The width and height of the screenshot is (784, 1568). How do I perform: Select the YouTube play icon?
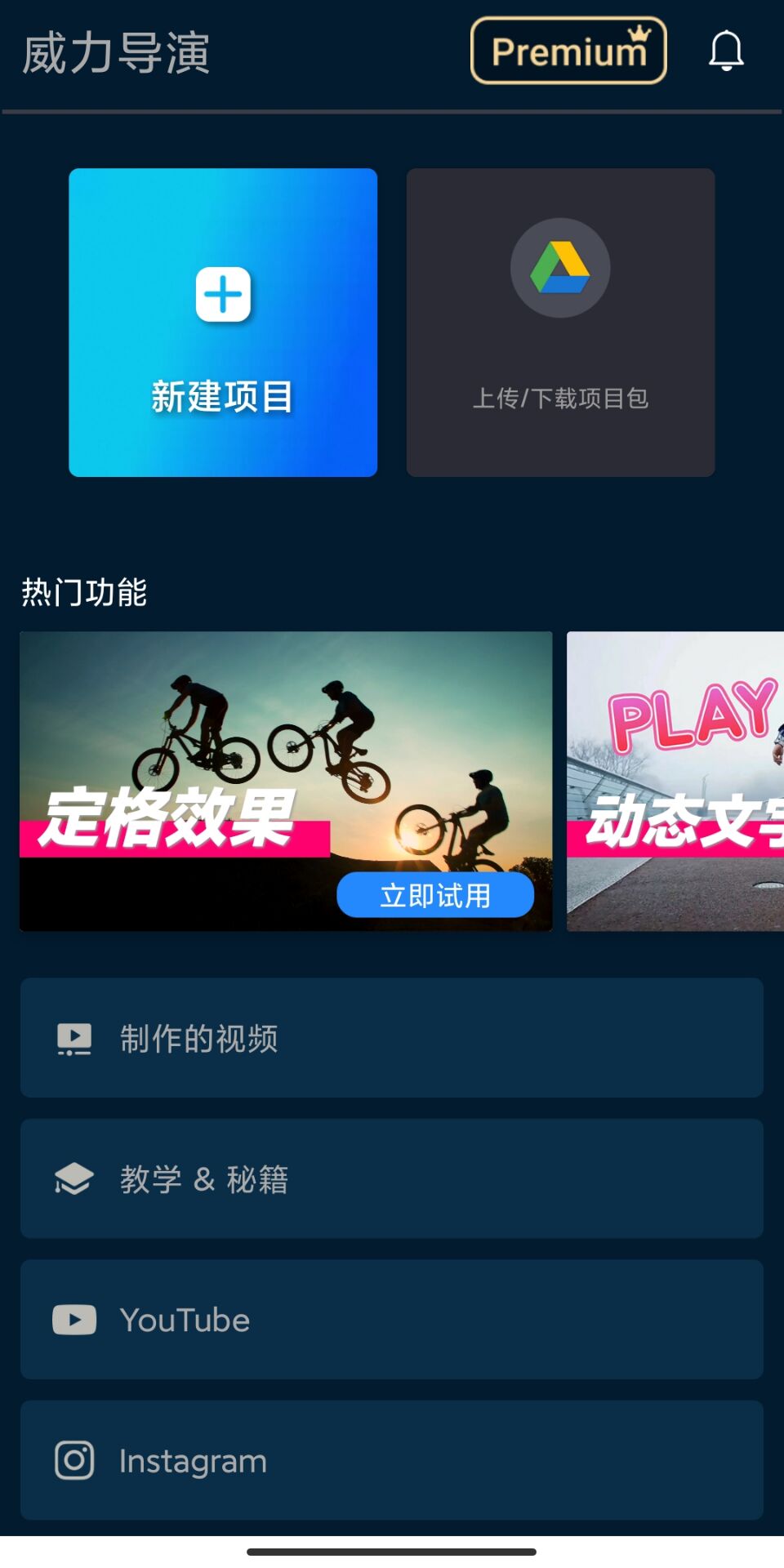pyautogui.click(x=73, y=1320)
